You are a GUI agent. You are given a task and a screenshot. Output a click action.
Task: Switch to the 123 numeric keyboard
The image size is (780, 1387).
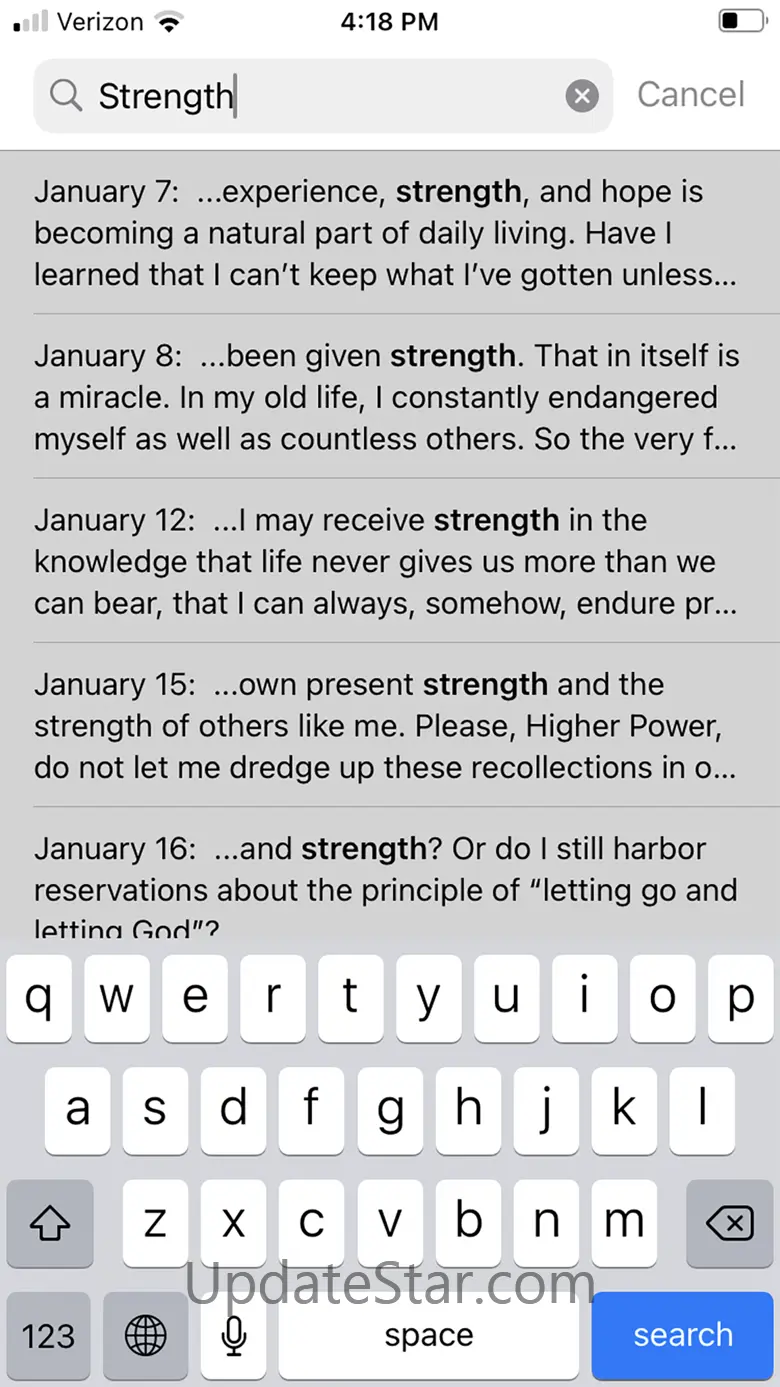point(49,1335)
